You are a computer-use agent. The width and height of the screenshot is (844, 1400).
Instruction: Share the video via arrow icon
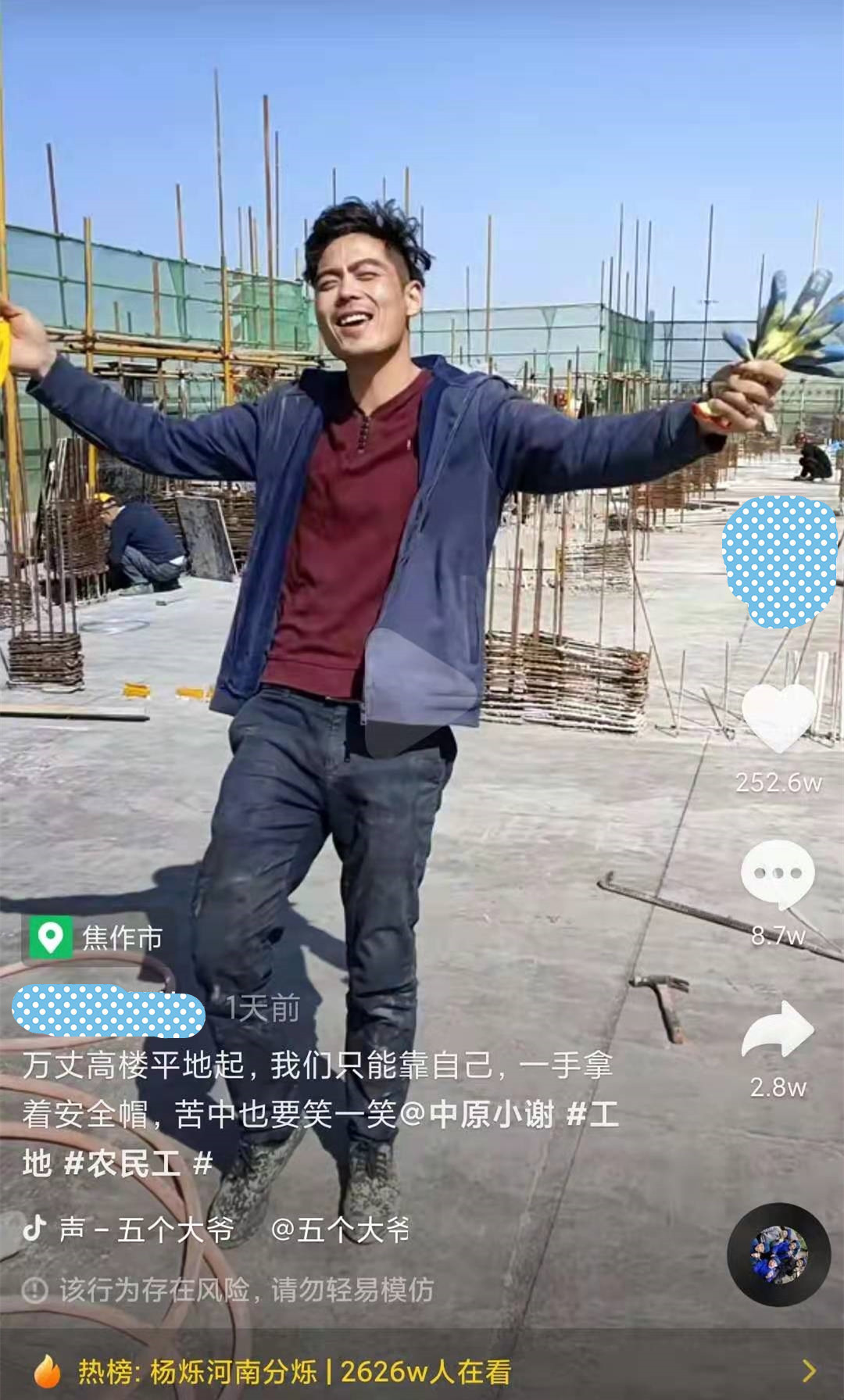[x=778, y=1029]
